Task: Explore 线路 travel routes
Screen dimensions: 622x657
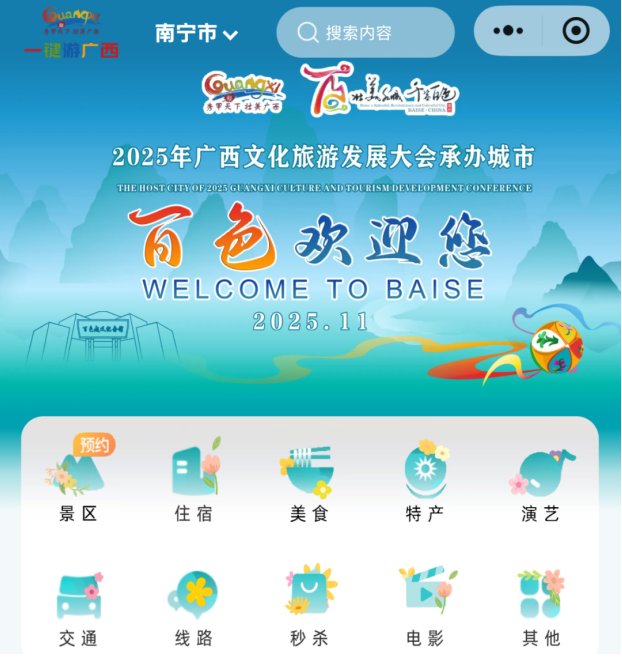Action: coord(195,605)
